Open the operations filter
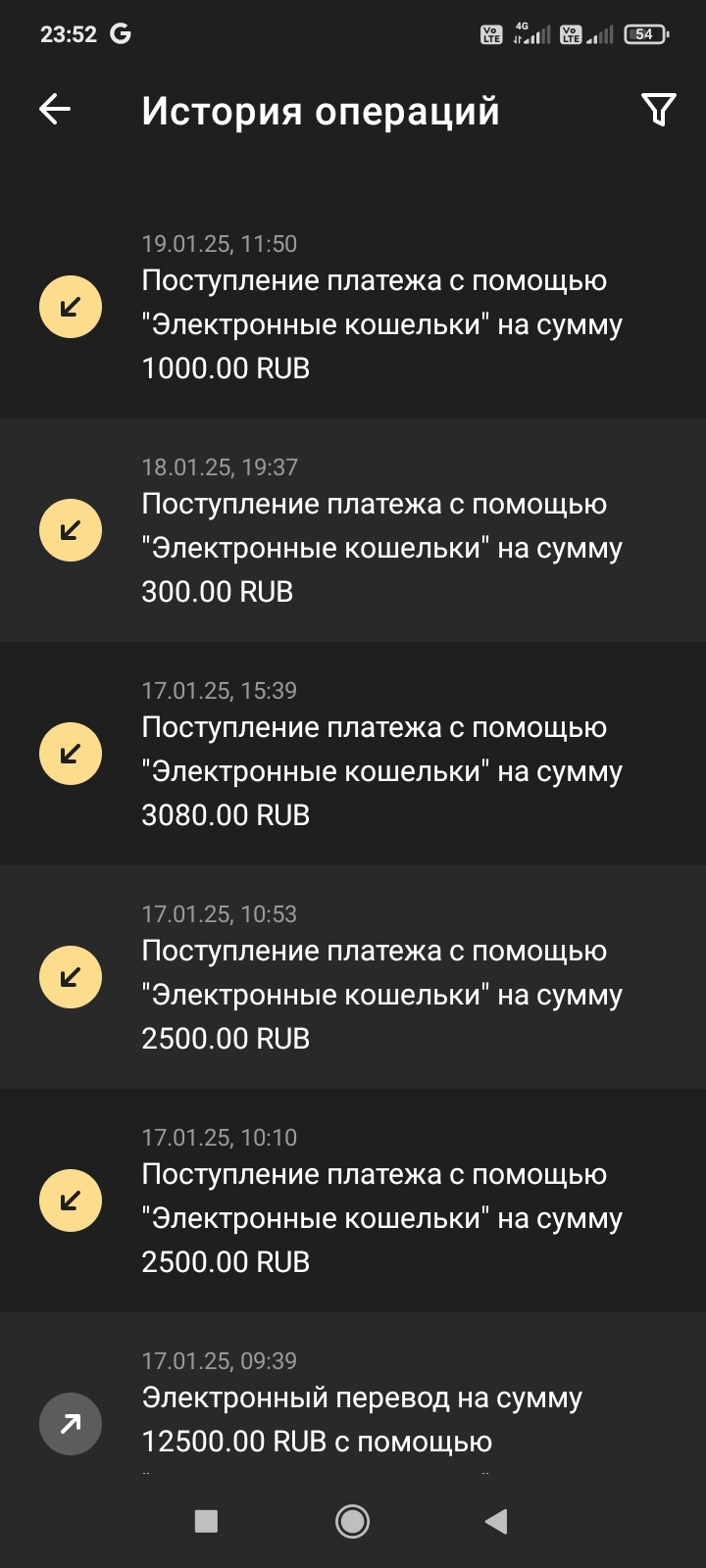The image size is (706, 1568). [x=658, y=110]
